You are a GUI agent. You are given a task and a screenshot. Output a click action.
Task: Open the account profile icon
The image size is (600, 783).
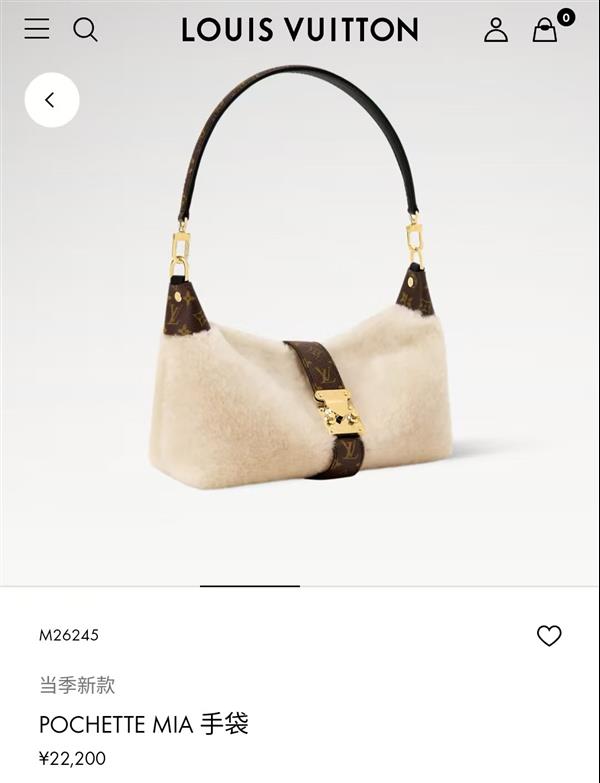496,30
